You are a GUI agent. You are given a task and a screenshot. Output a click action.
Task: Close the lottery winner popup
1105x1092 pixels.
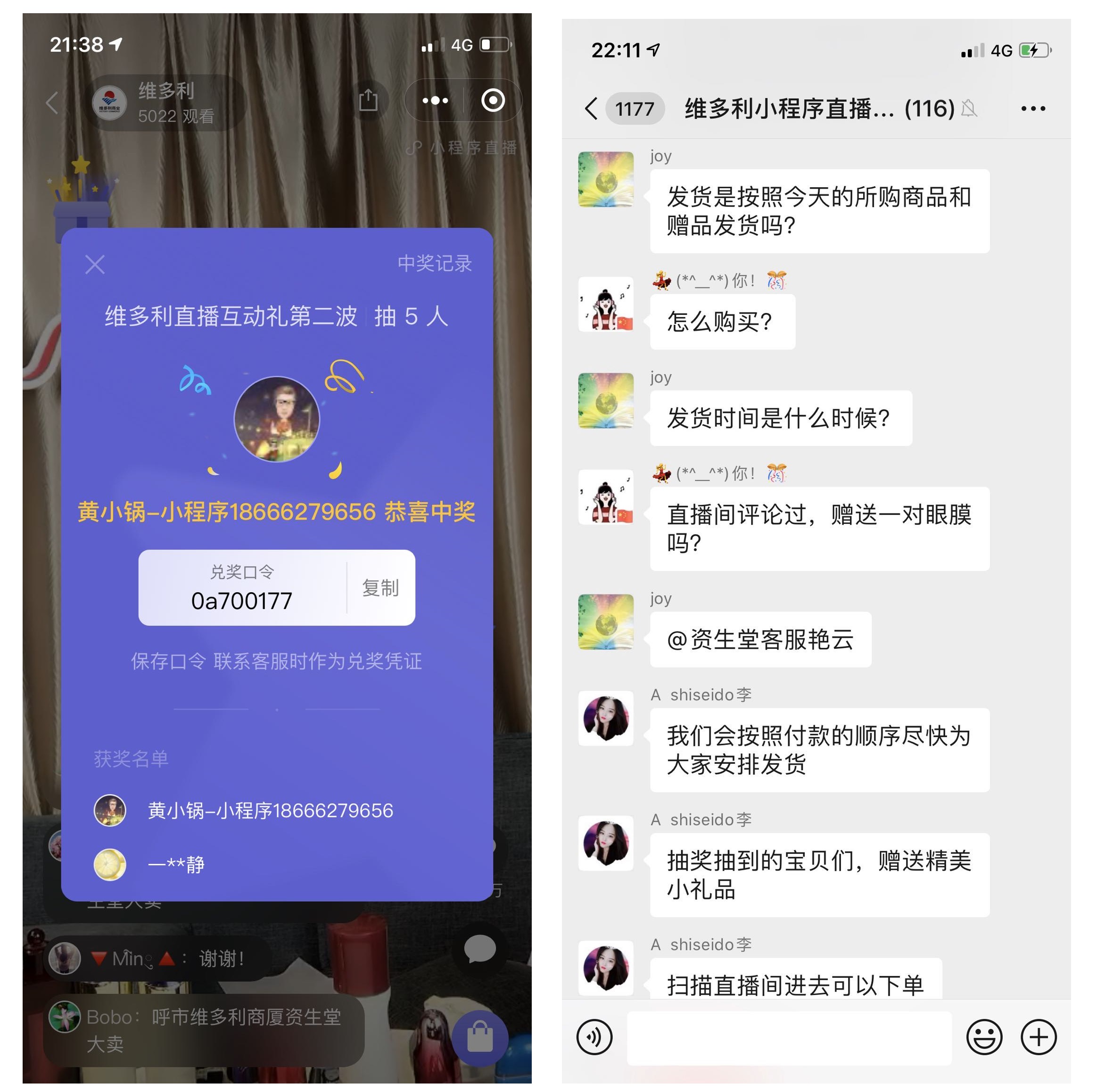tap(95, 265)
